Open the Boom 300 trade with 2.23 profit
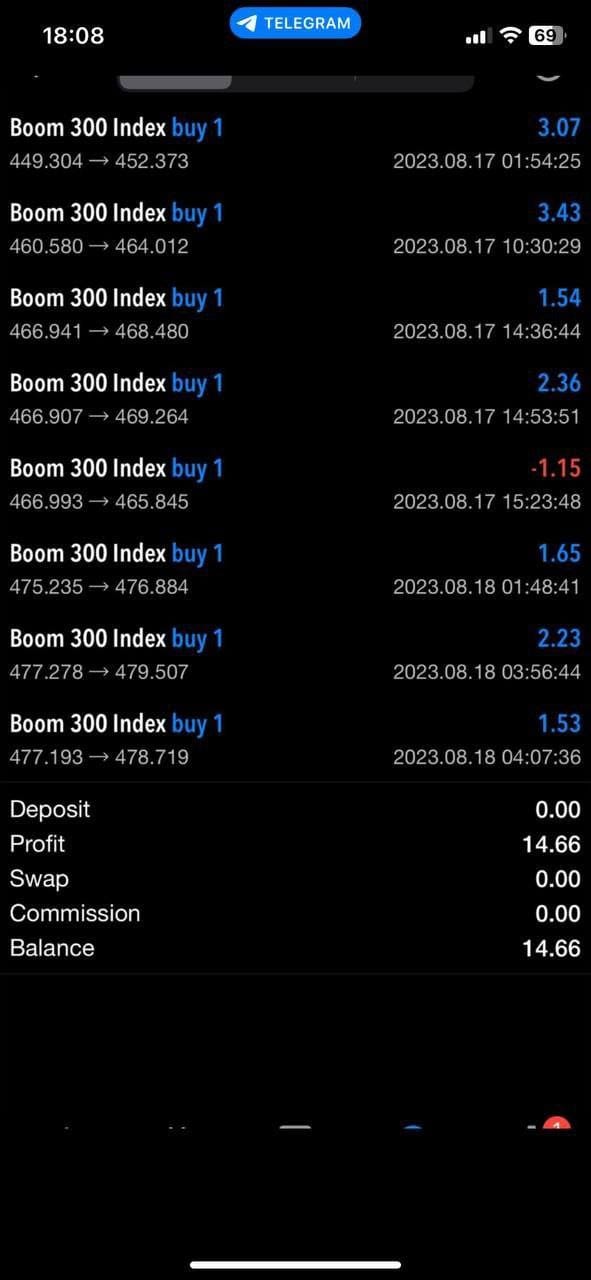Image resolution: width=591 pixels, height=1280 pixels. coord(295,653)
